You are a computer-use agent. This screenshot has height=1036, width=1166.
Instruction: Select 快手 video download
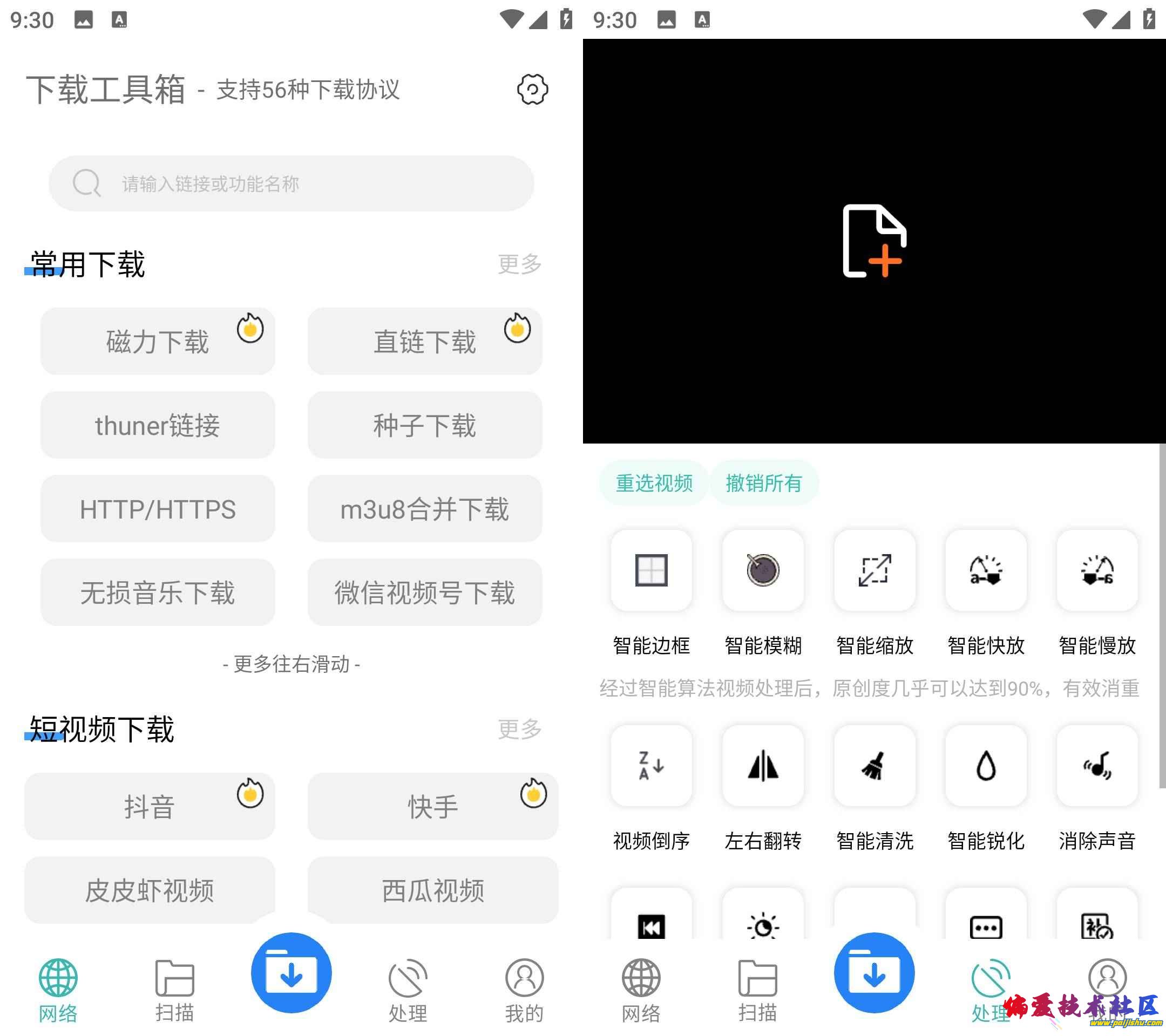tap(432, 807)
